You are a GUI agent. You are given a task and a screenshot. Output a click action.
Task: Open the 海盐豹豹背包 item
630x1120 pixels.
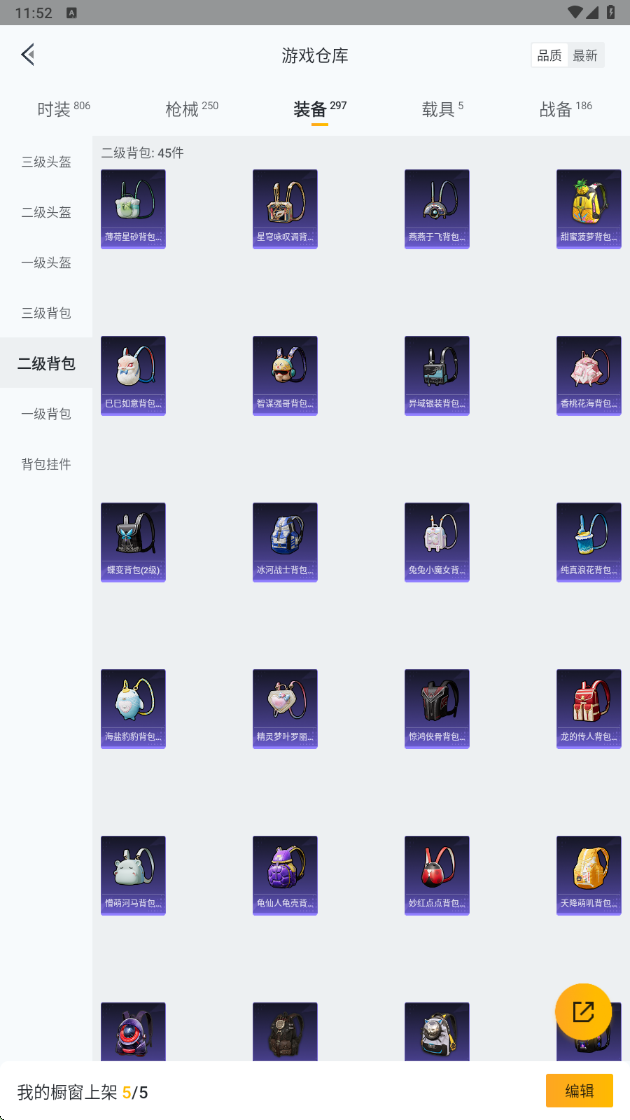(x=133, y=709)
